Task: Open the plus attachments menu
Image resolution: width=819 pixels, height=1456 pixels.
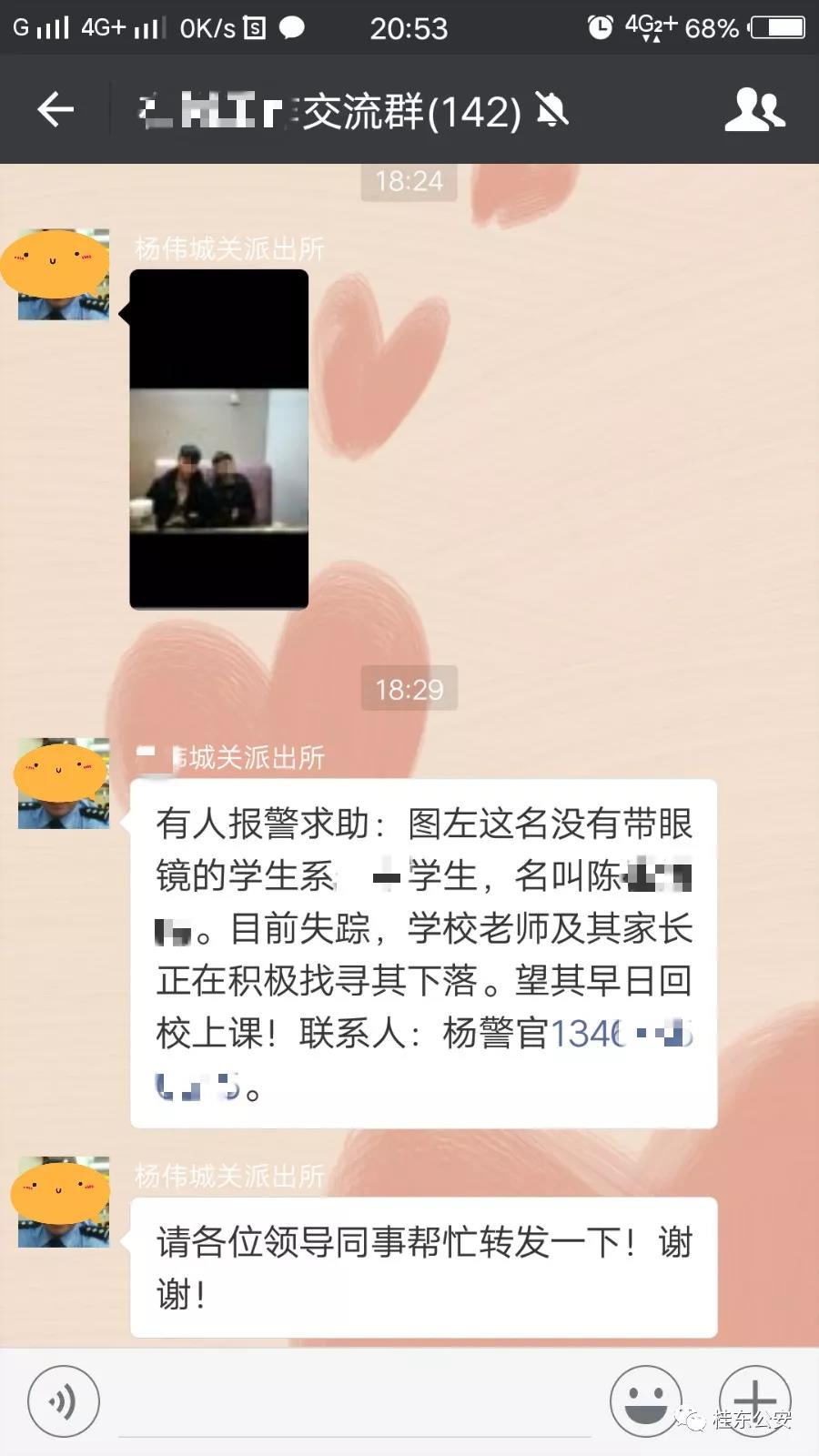Action: click(754, 1400)
